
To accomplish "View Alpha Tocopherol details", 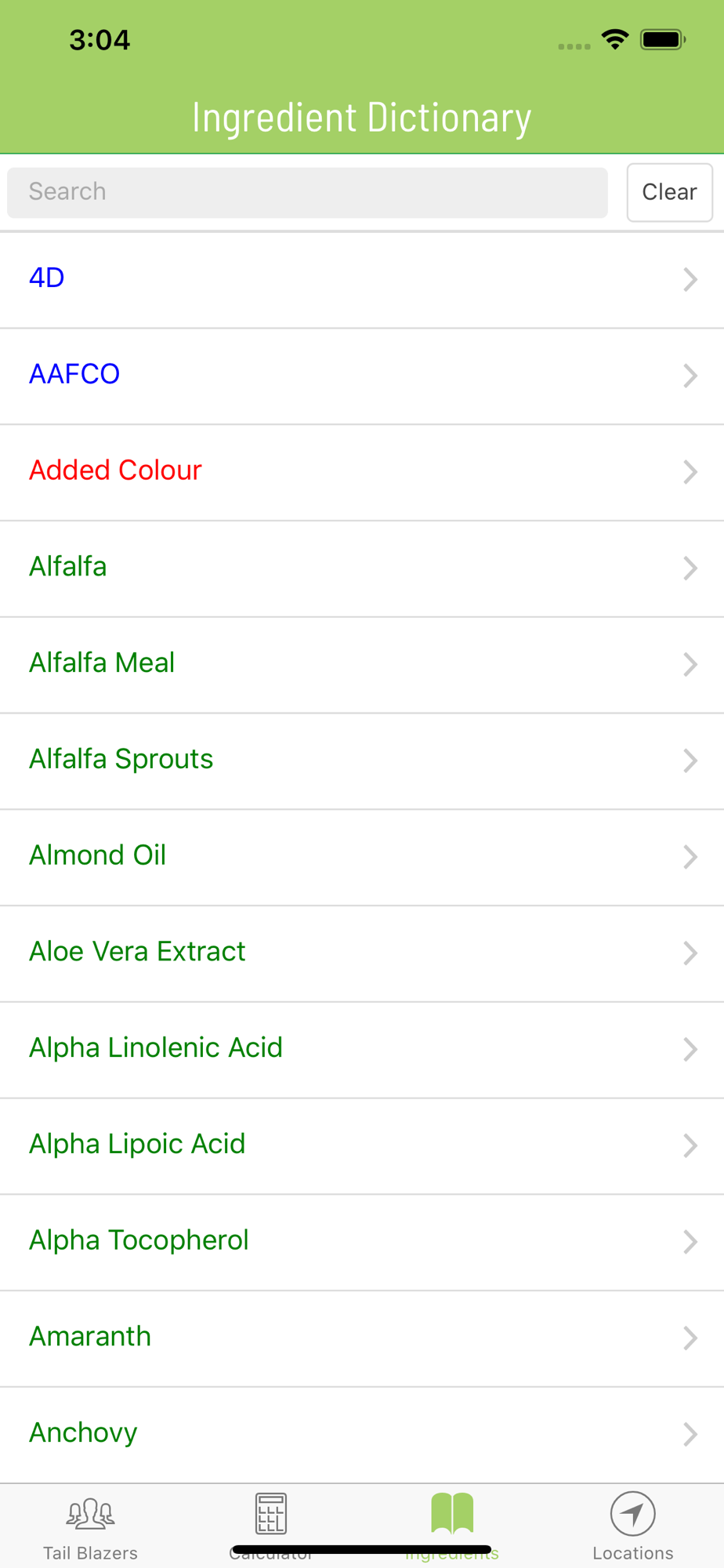I will (x=362, y=1242).
